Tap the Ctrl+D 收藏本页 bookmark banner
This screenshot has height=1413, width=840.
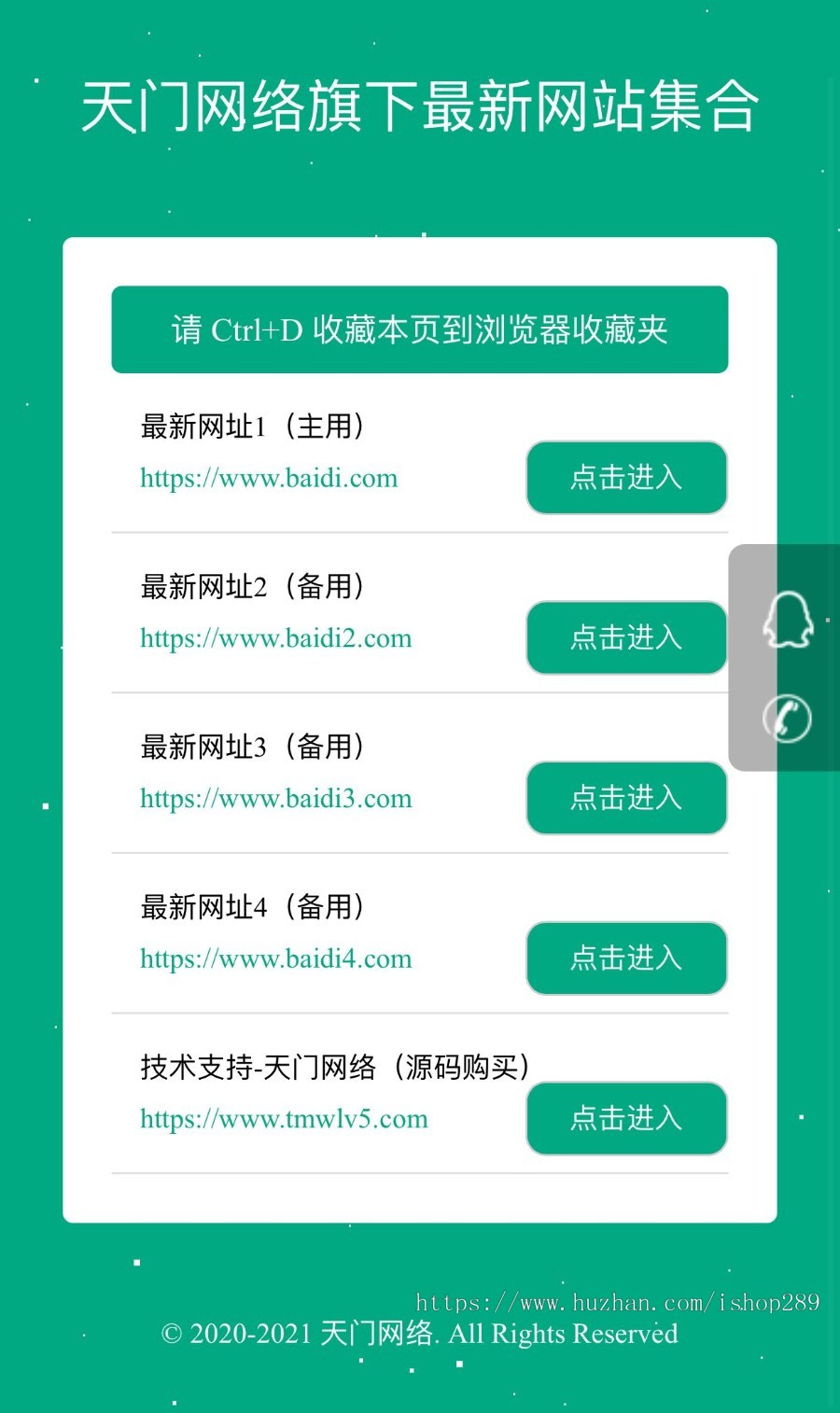[x=420, y=329]
